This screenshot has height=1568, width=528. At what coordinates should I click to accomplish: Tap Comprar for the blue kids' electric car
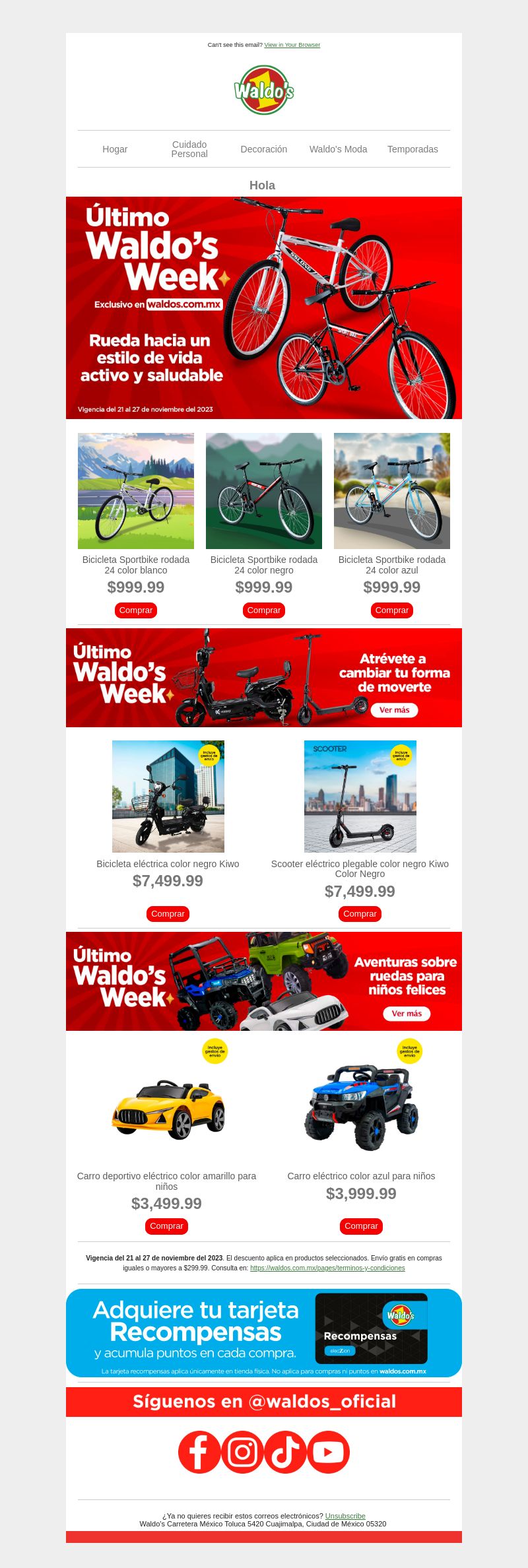click(361, 1226)
